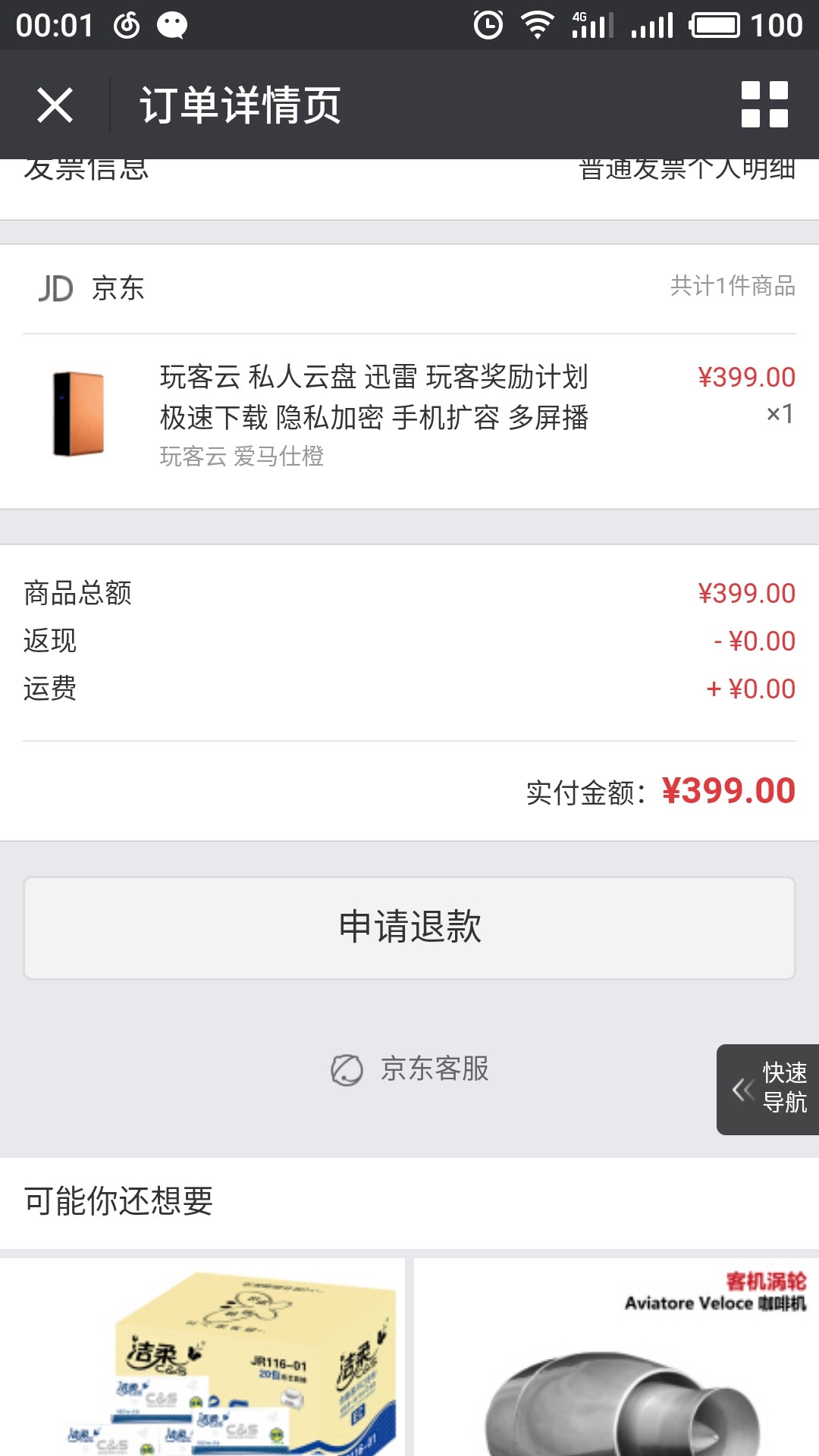The height and width of the screenshot is (1456, 819).
Task: Contact 京东客服 customer service
Action: [410, 1069]
